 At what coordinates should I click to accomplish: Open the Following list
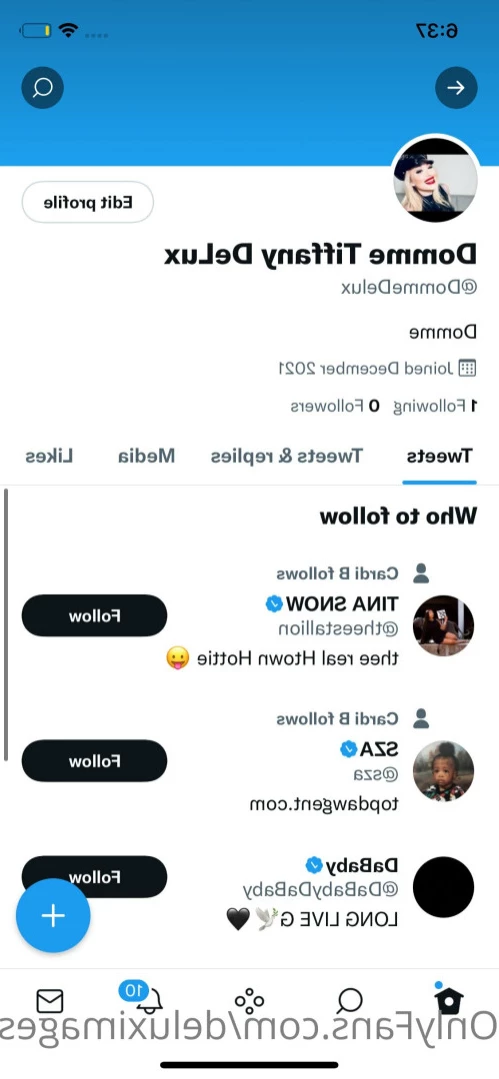[435, 406]
